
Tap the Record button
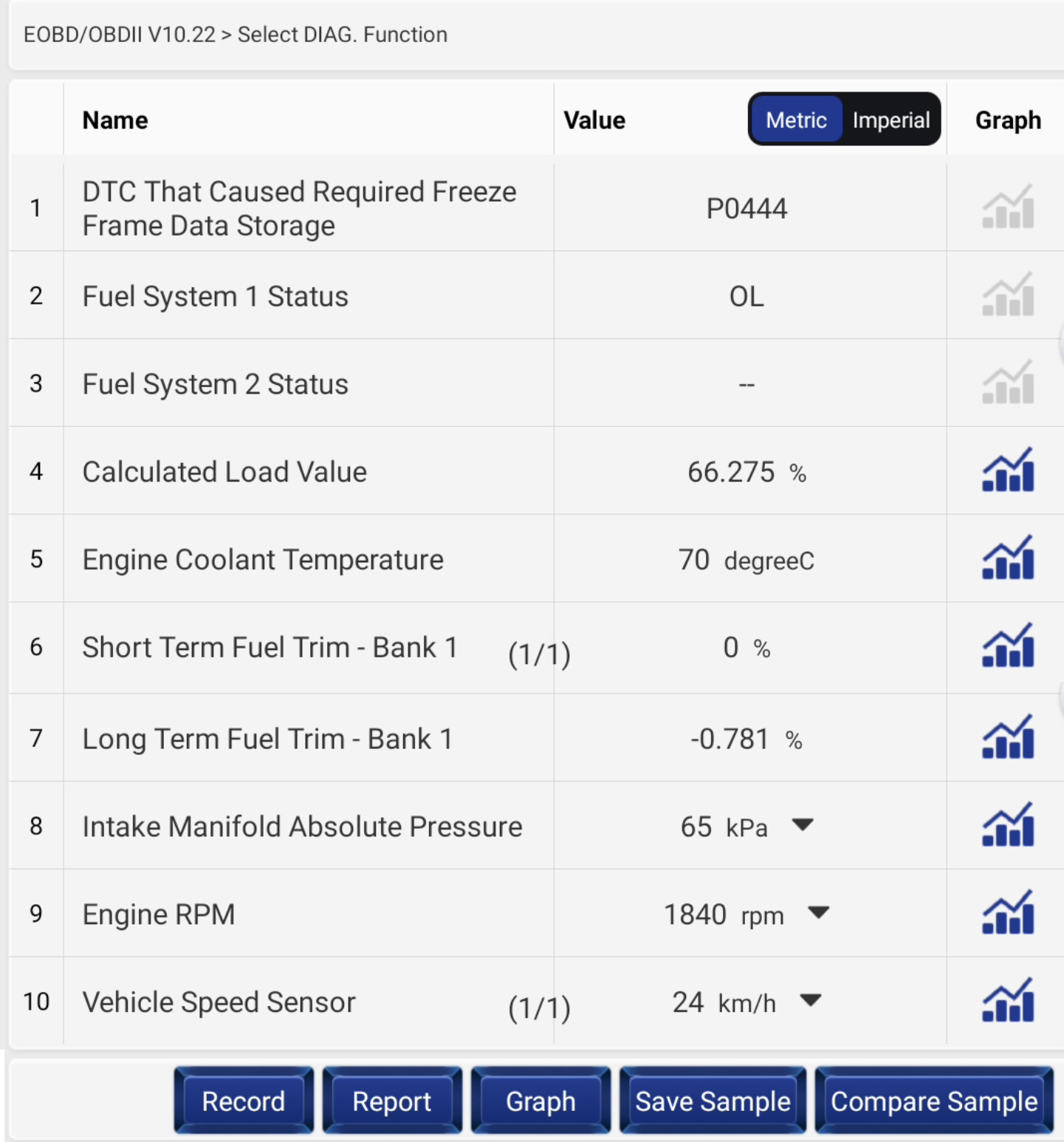[x=244, y=1101]
